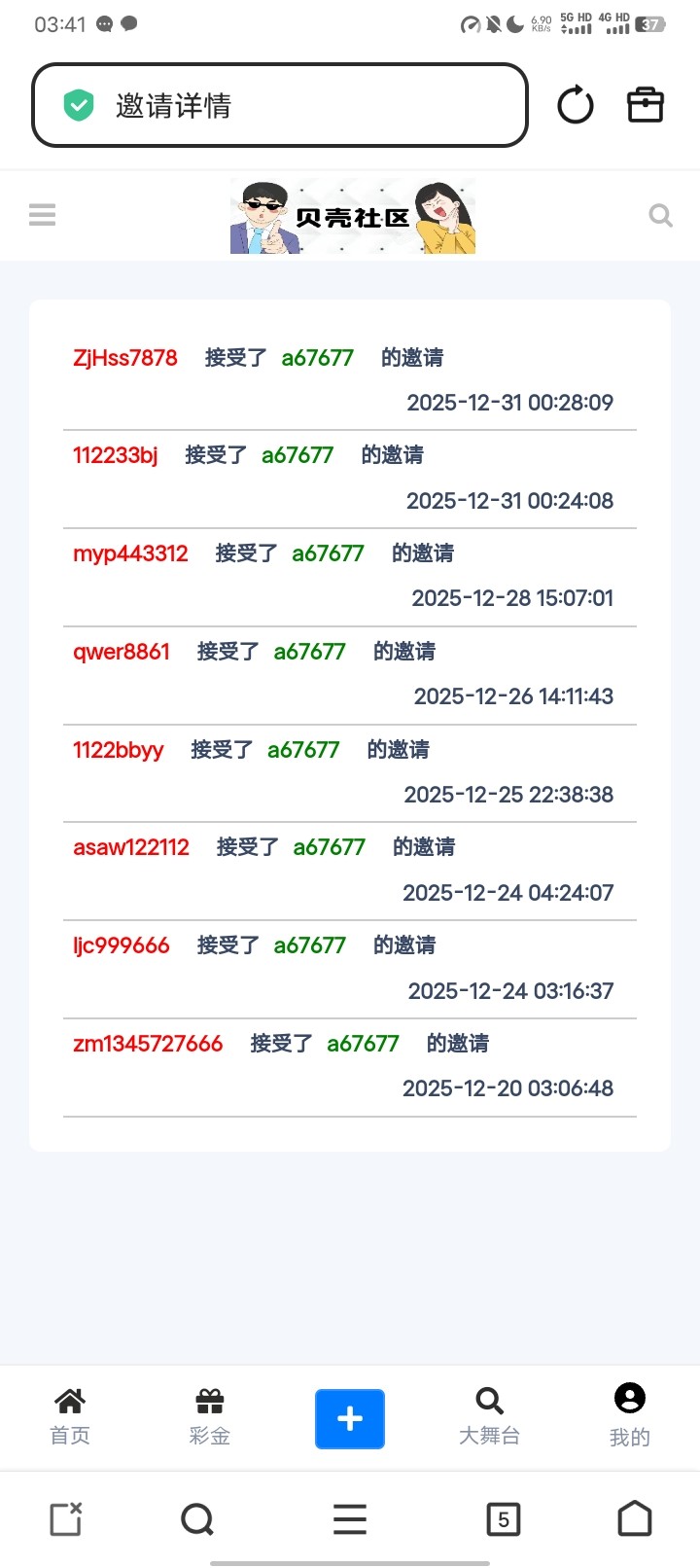Tap the blue plus button
Viewport: 700px width, 1568px height.
click(350, 1418)
